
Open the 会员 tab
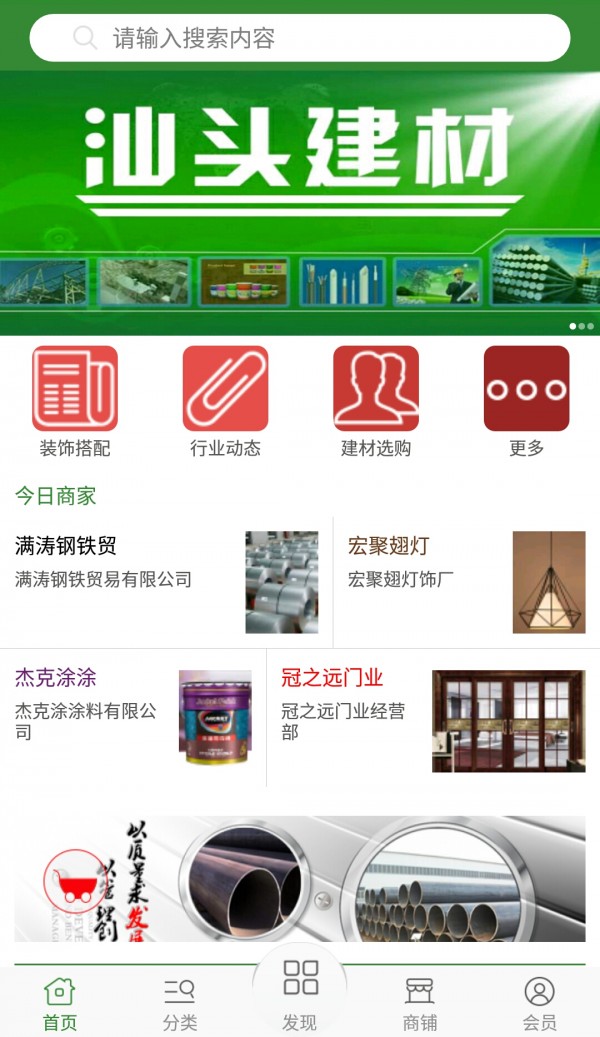click(539, 1004)
